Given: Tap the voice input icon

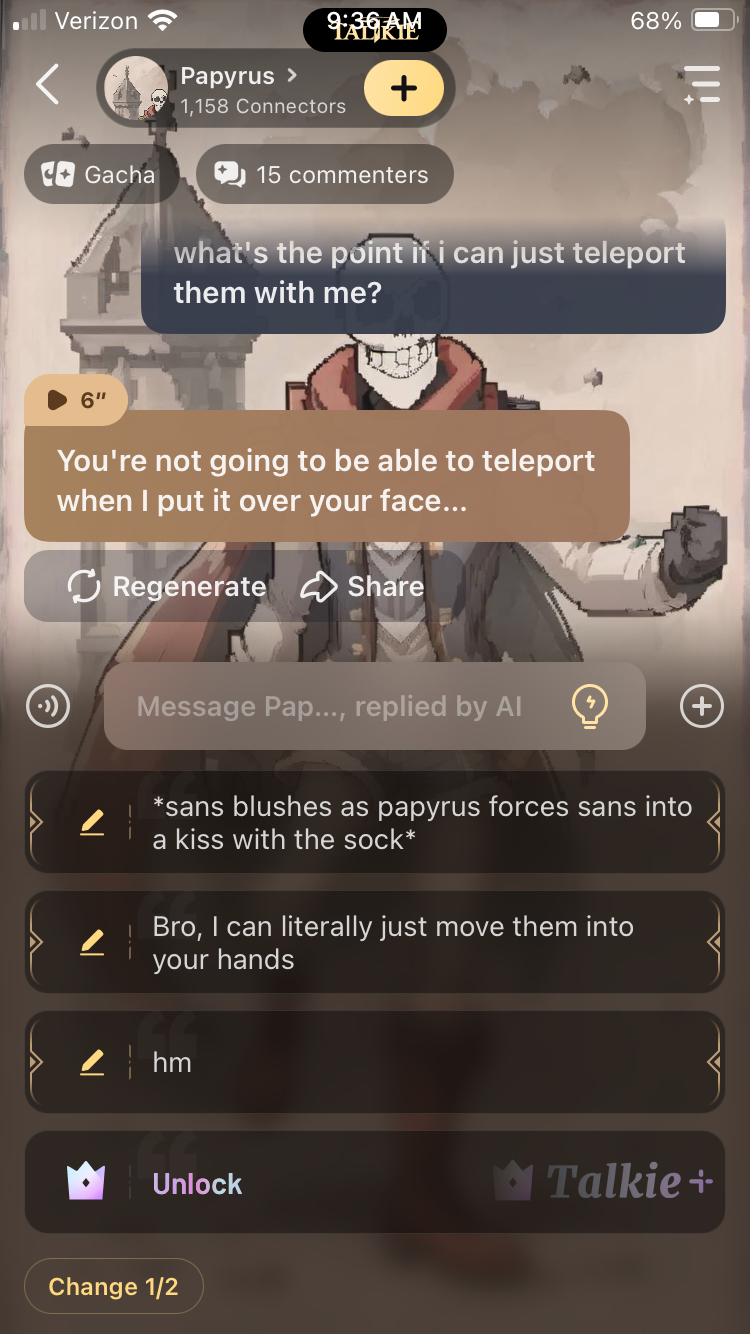Looking at the screenshot, I should [48, 707].
